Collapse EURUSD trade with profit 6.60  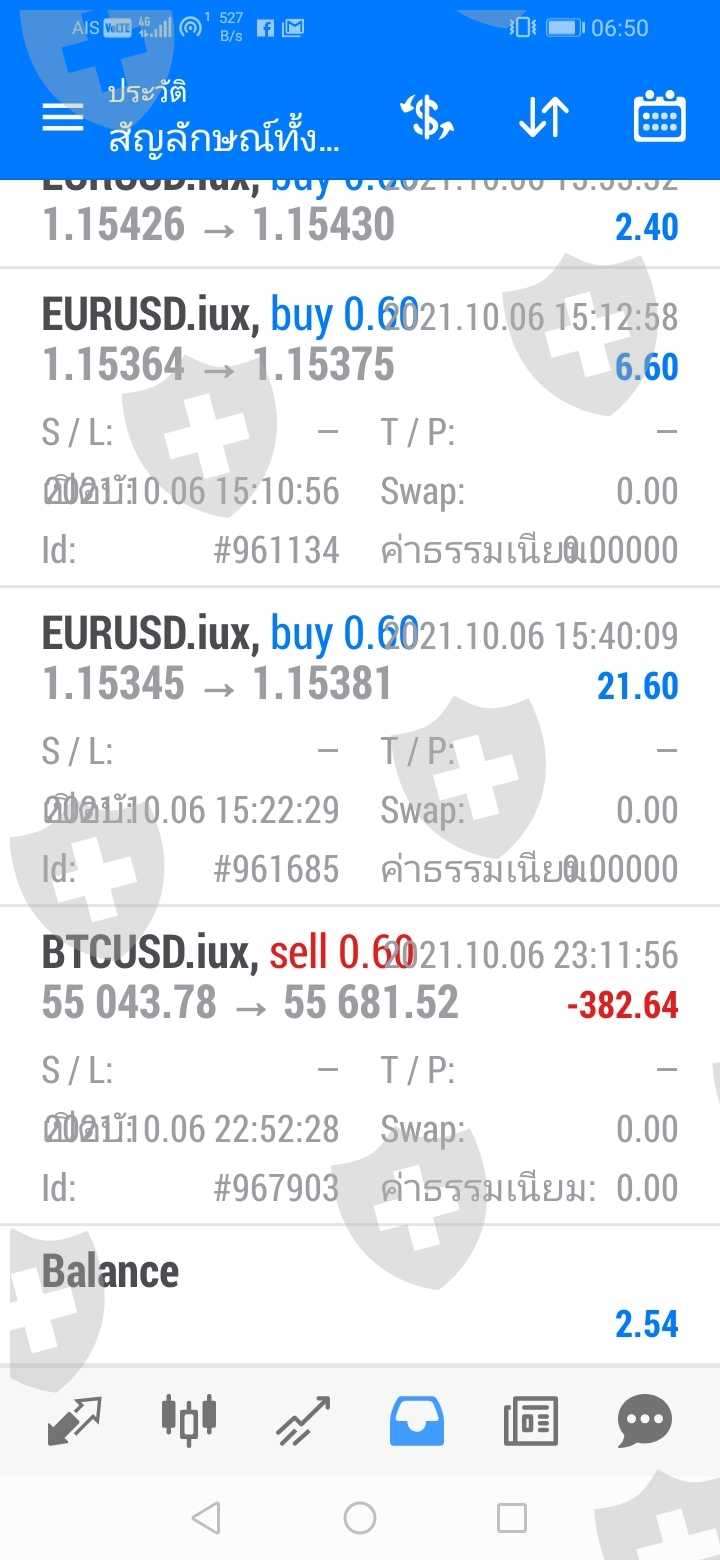point(360,340)
